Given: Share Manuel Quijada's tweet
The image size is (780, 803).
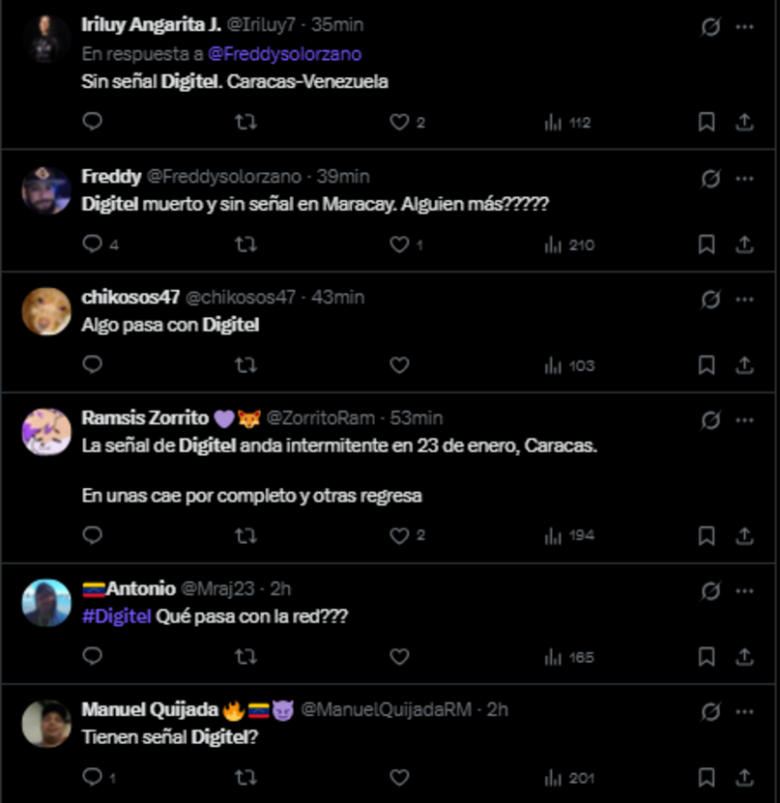Looking at the screenshot, I should pos(744,777).
